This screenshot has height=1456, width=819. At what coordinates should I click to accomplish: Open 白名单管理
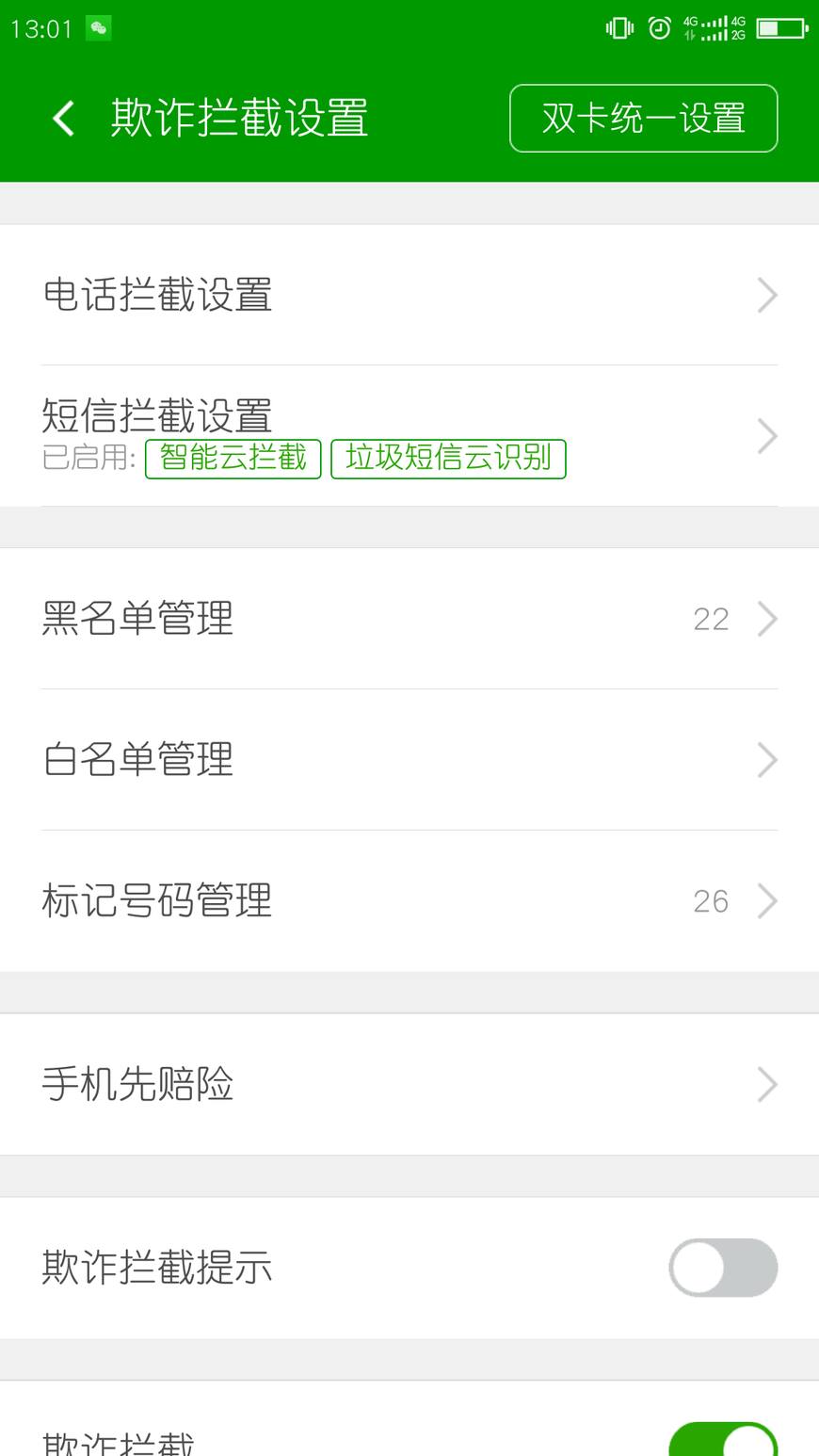click(x=409, y=760)
